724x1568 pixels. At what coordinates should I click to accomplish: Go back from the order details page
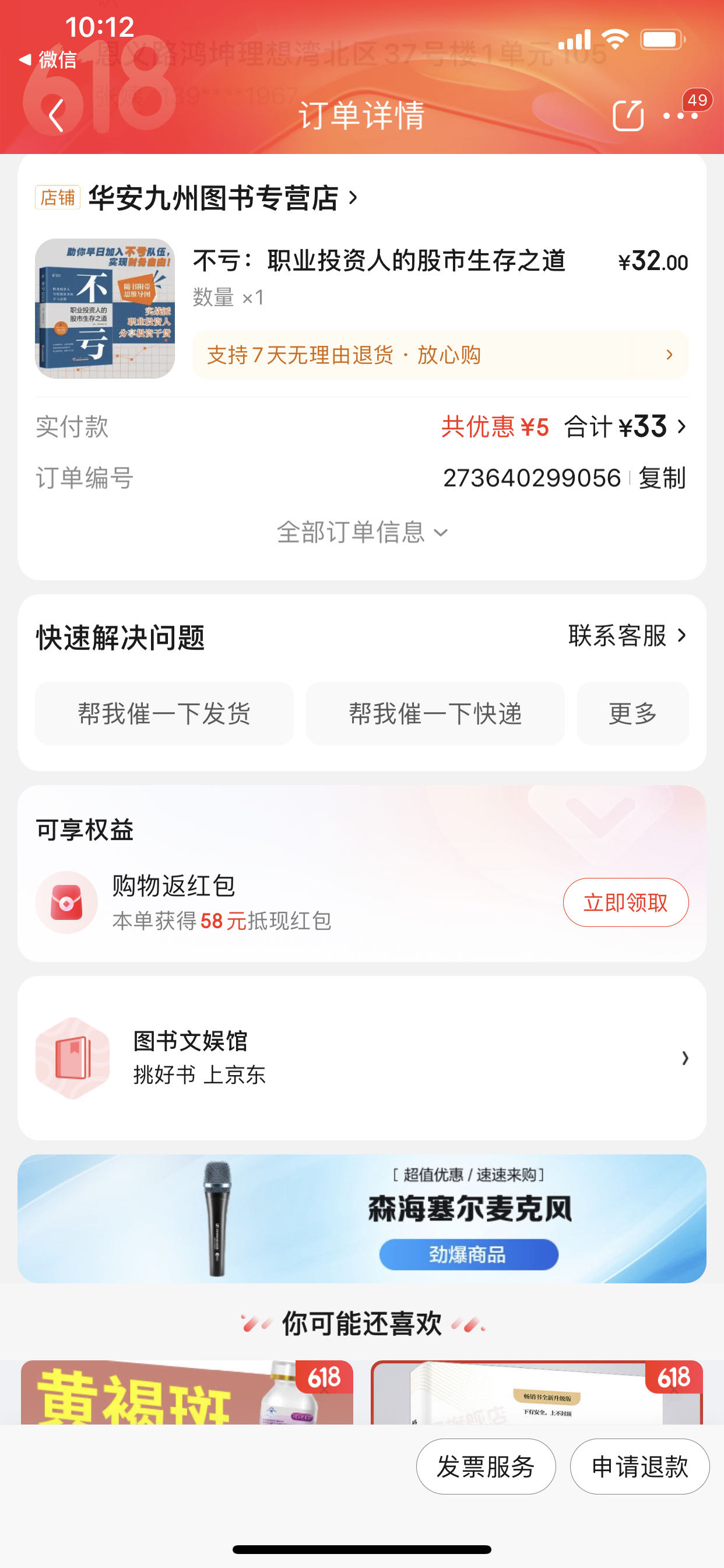(56, 115)
